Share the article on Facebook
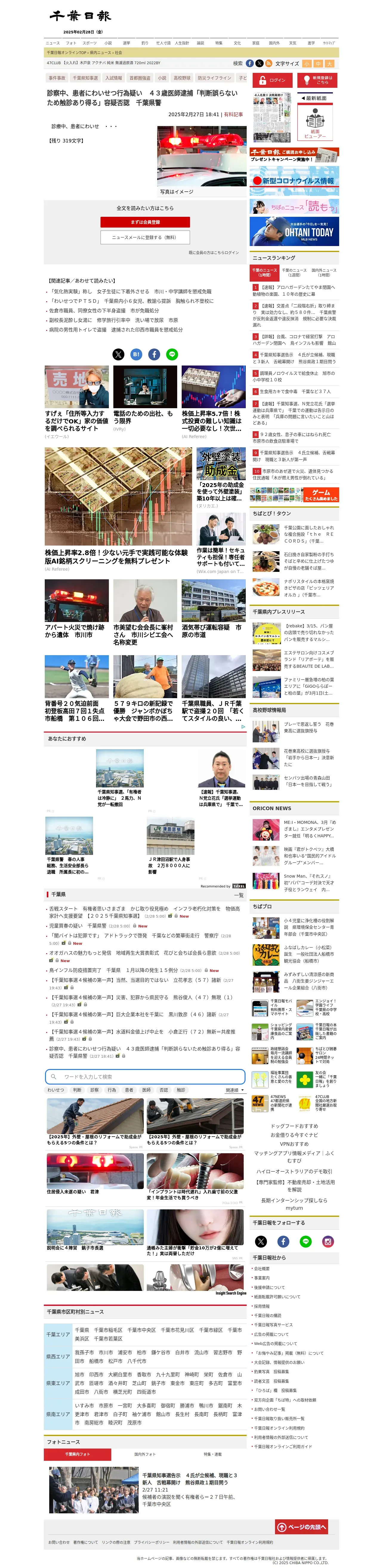 pos(155,354)
